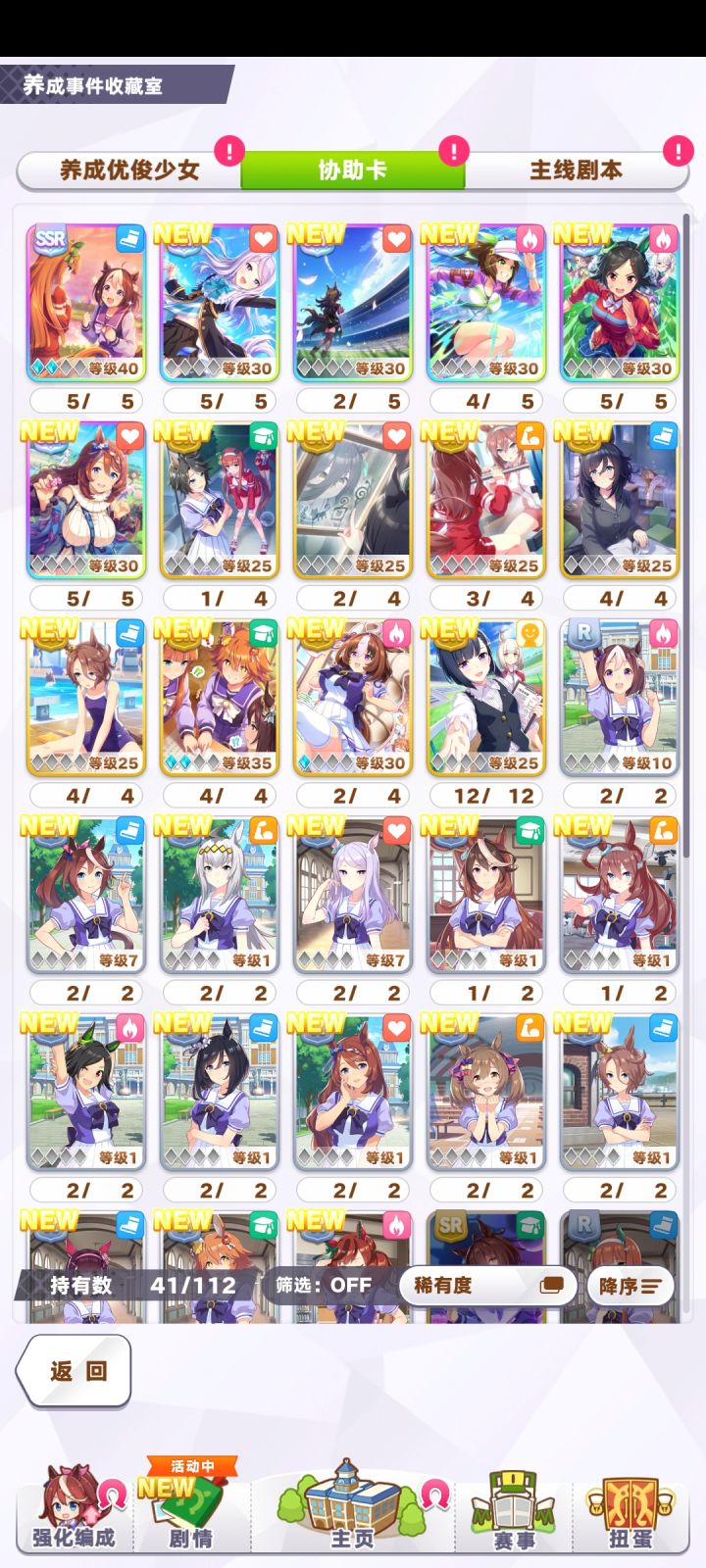Screen dimensions: 706x1568
Task: Switch to the 养成优俊少女 tab
Action: point(129,170)
